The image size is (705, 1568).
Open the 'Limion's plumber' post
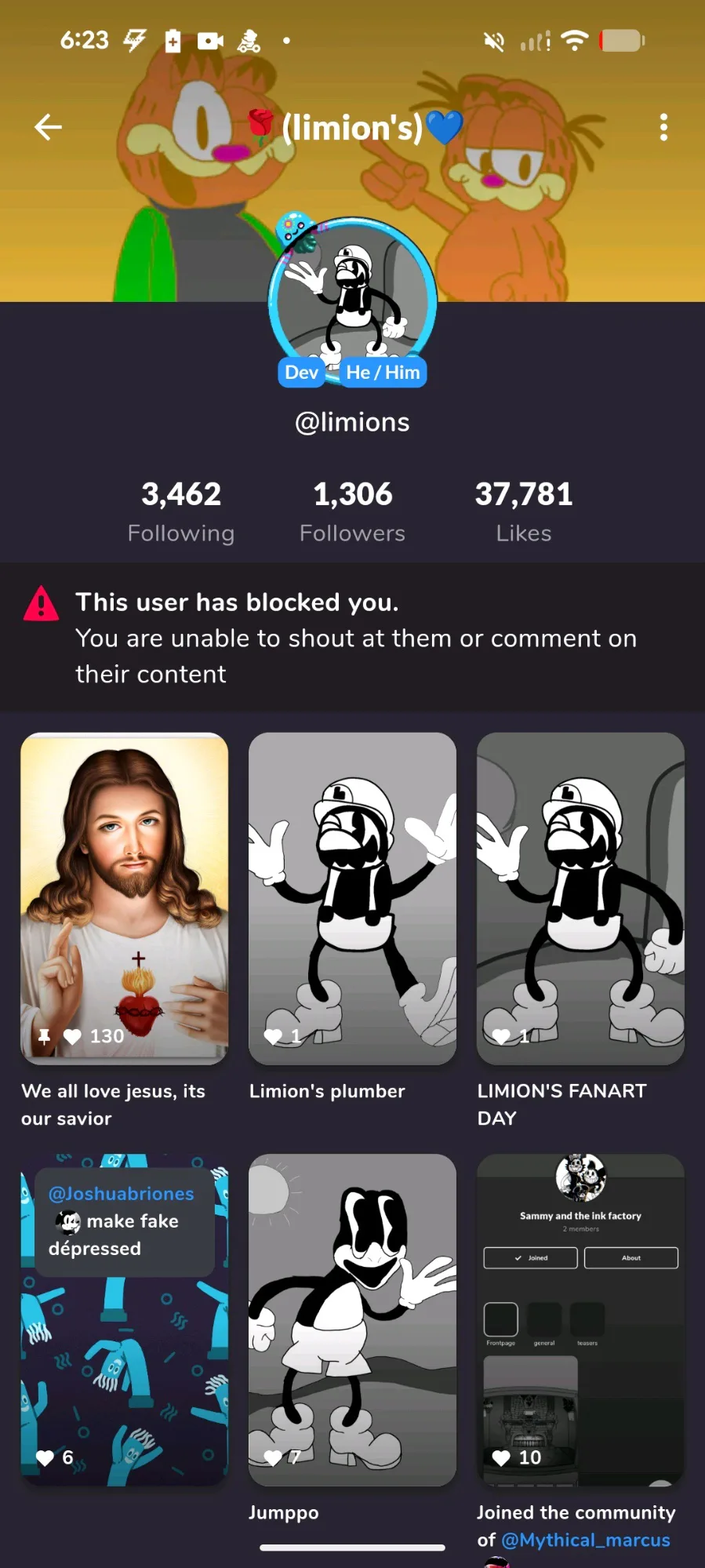tap(352, 897)
